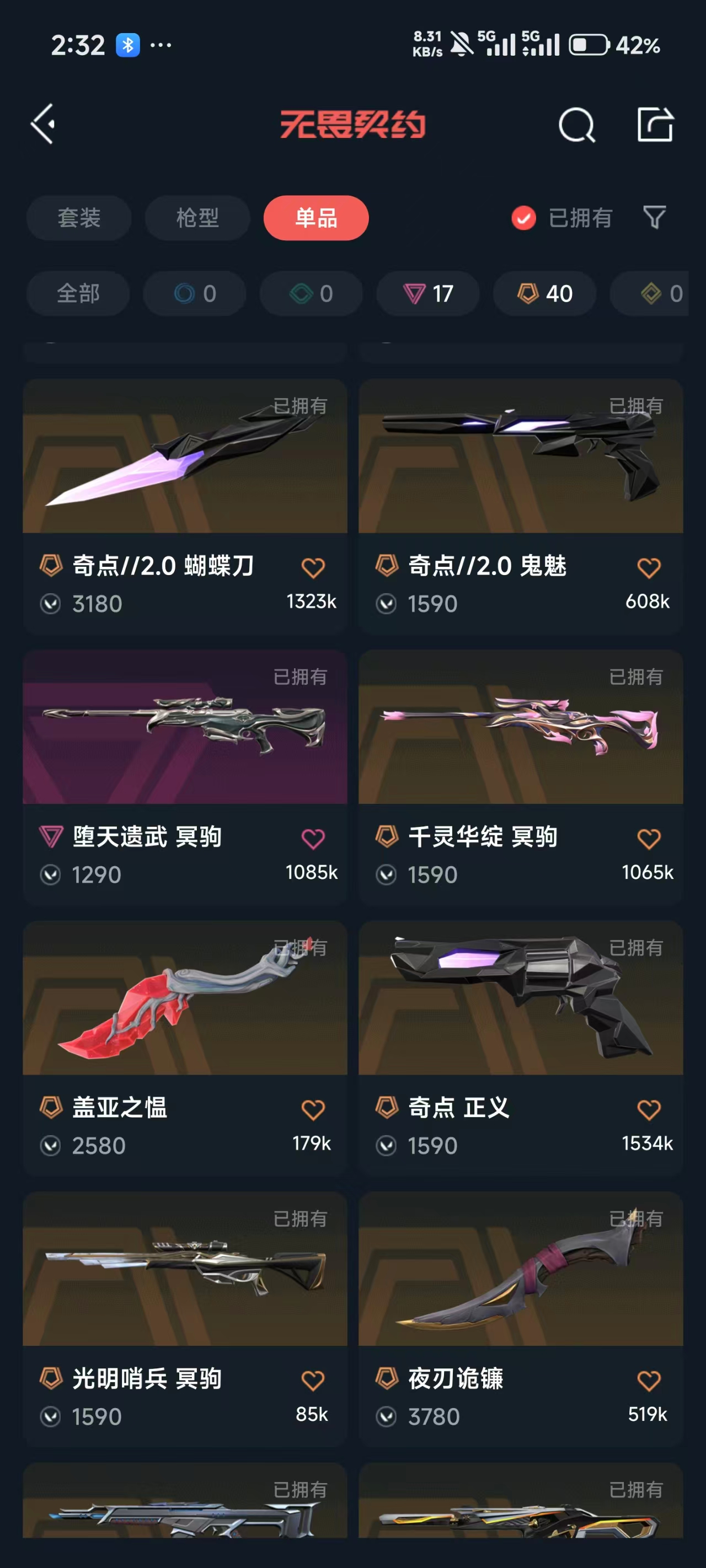Like the 光明哨兵 冥驹 skin

tap(313, 1380)
